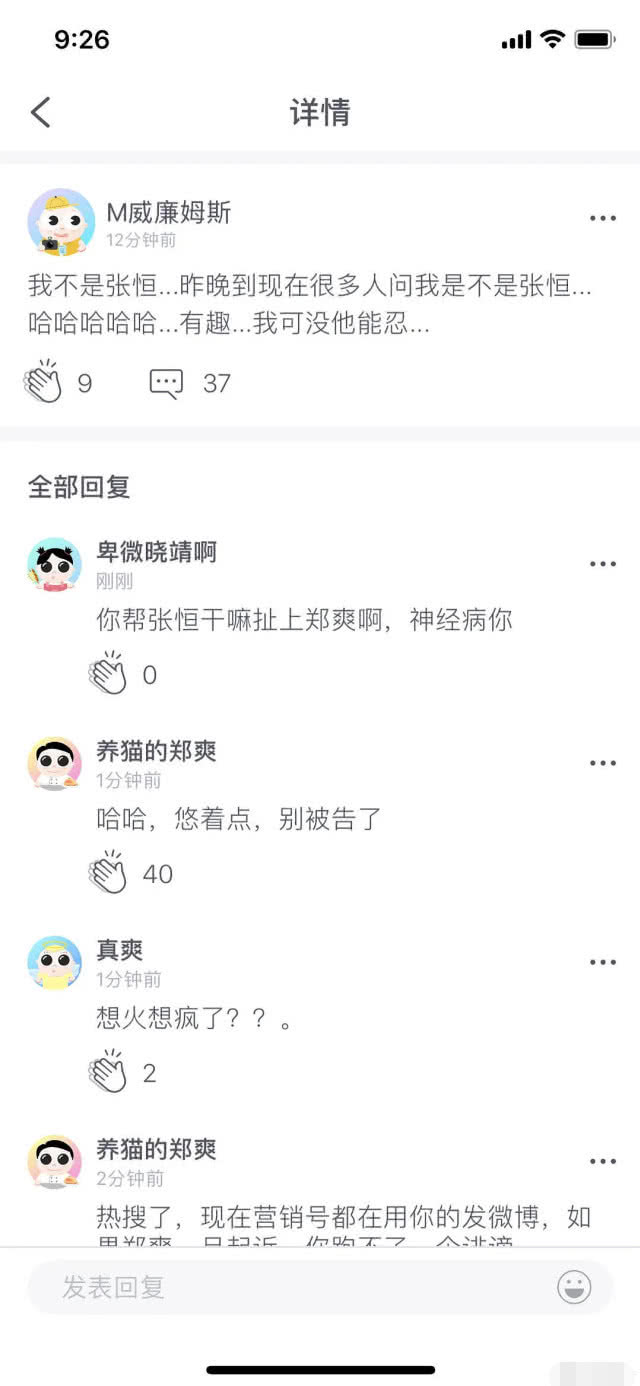Applaud M威廉姆斯's post
This screenshot has height=1386, width=640.
coord(44,382)
